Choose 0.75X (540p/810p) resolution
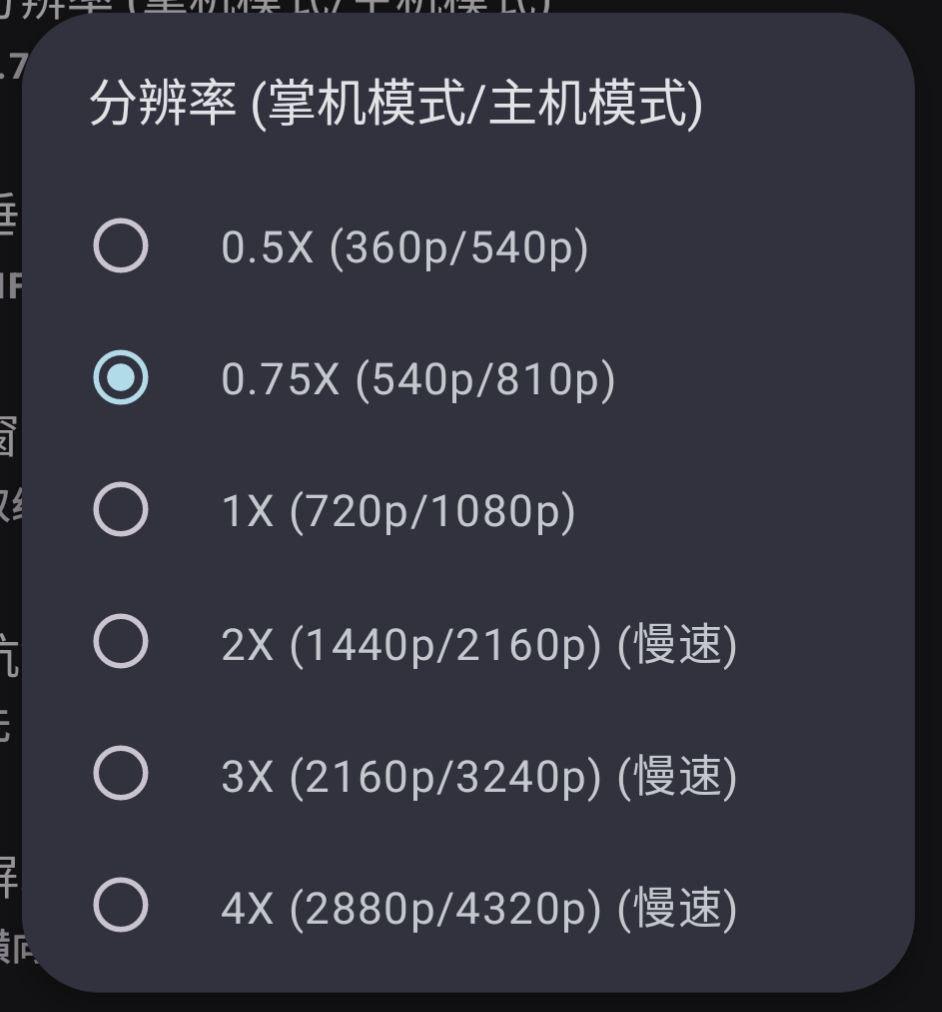Screen dimensions: 942x1012 click(x=121, y=378)
